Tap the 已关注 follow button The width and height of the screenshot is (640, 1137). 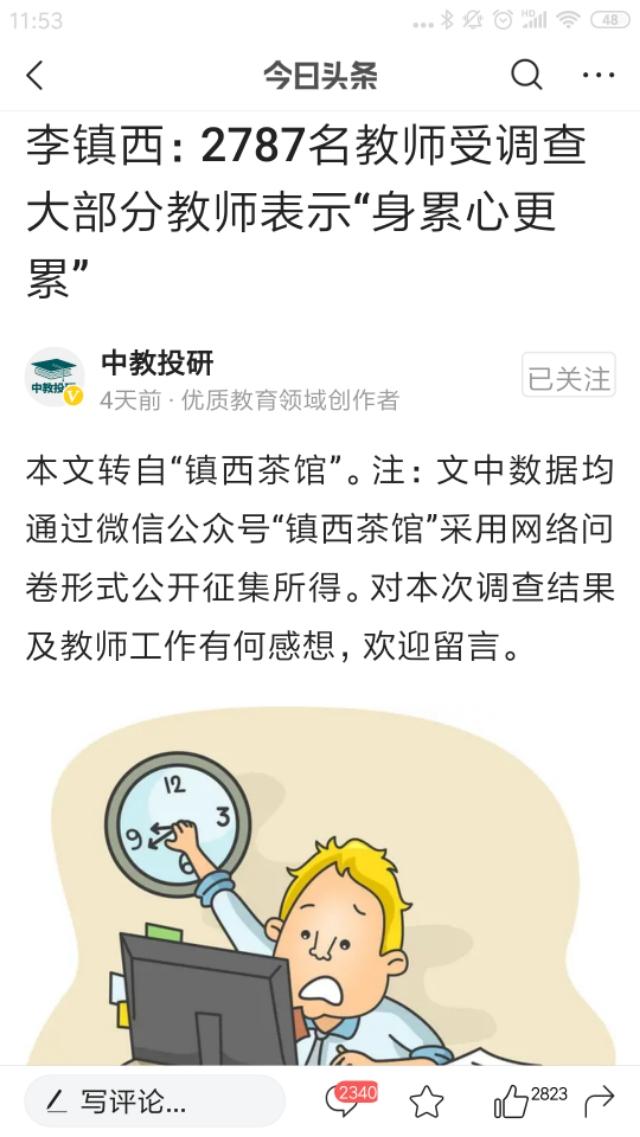pos(568,378)
